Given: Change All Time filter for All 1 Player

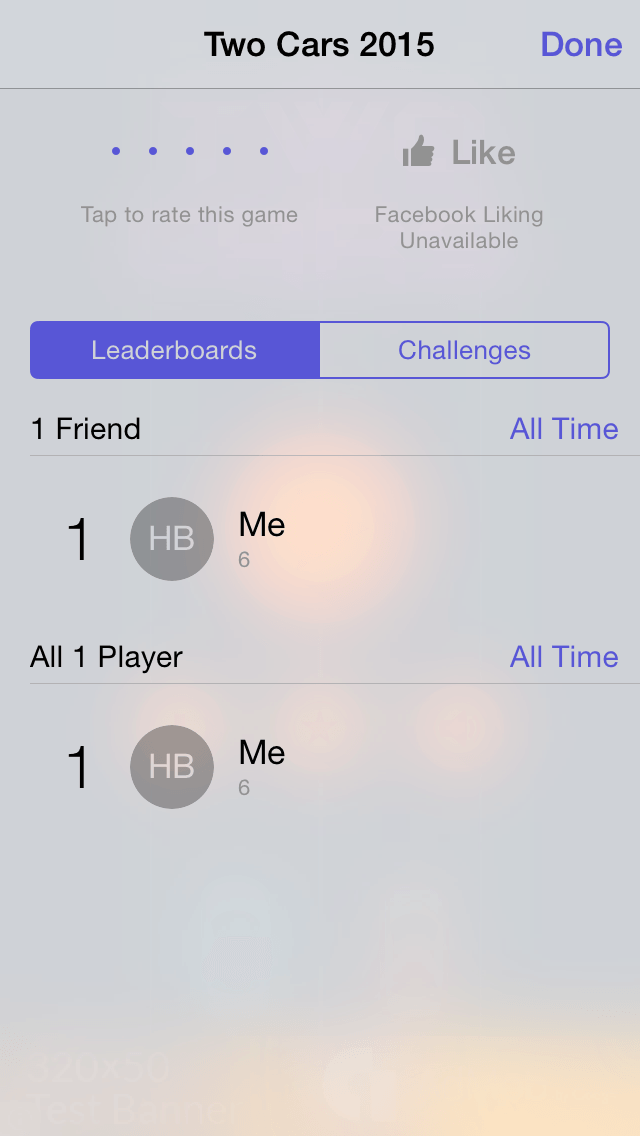Looking at the screenshot, I should 564,657.
